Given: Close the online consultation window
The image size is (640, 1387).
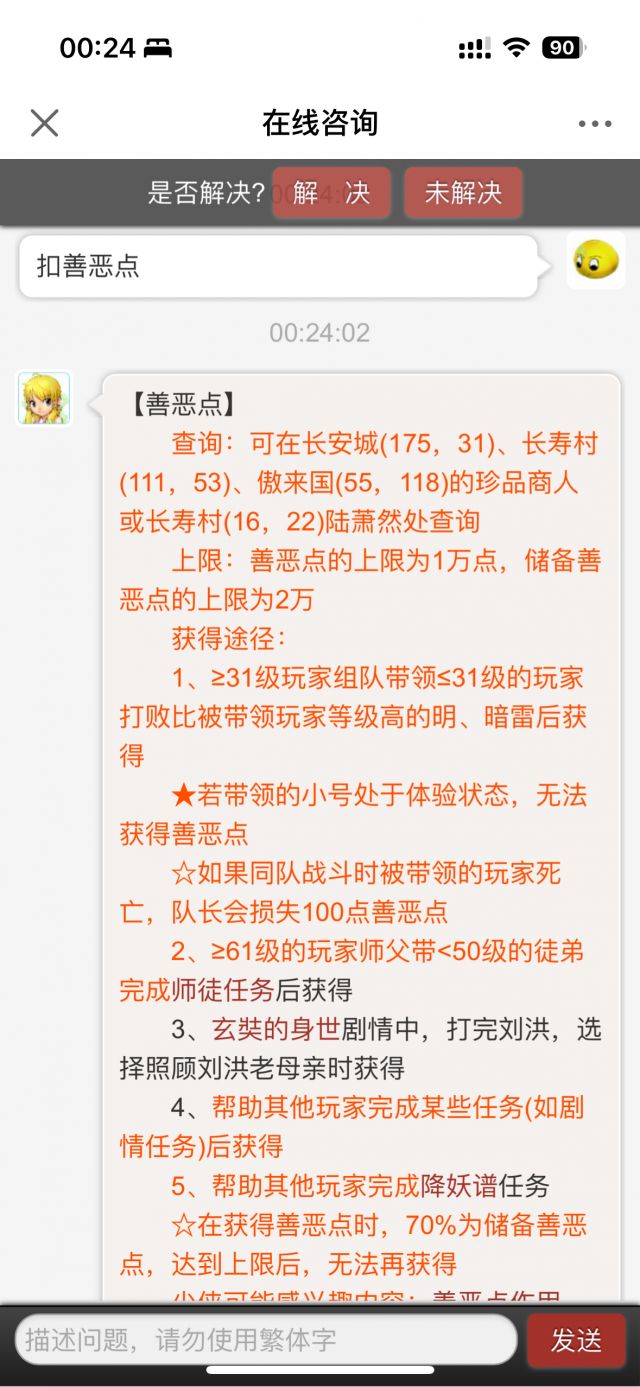Looking at the screenshot, I should click(44, 123).
